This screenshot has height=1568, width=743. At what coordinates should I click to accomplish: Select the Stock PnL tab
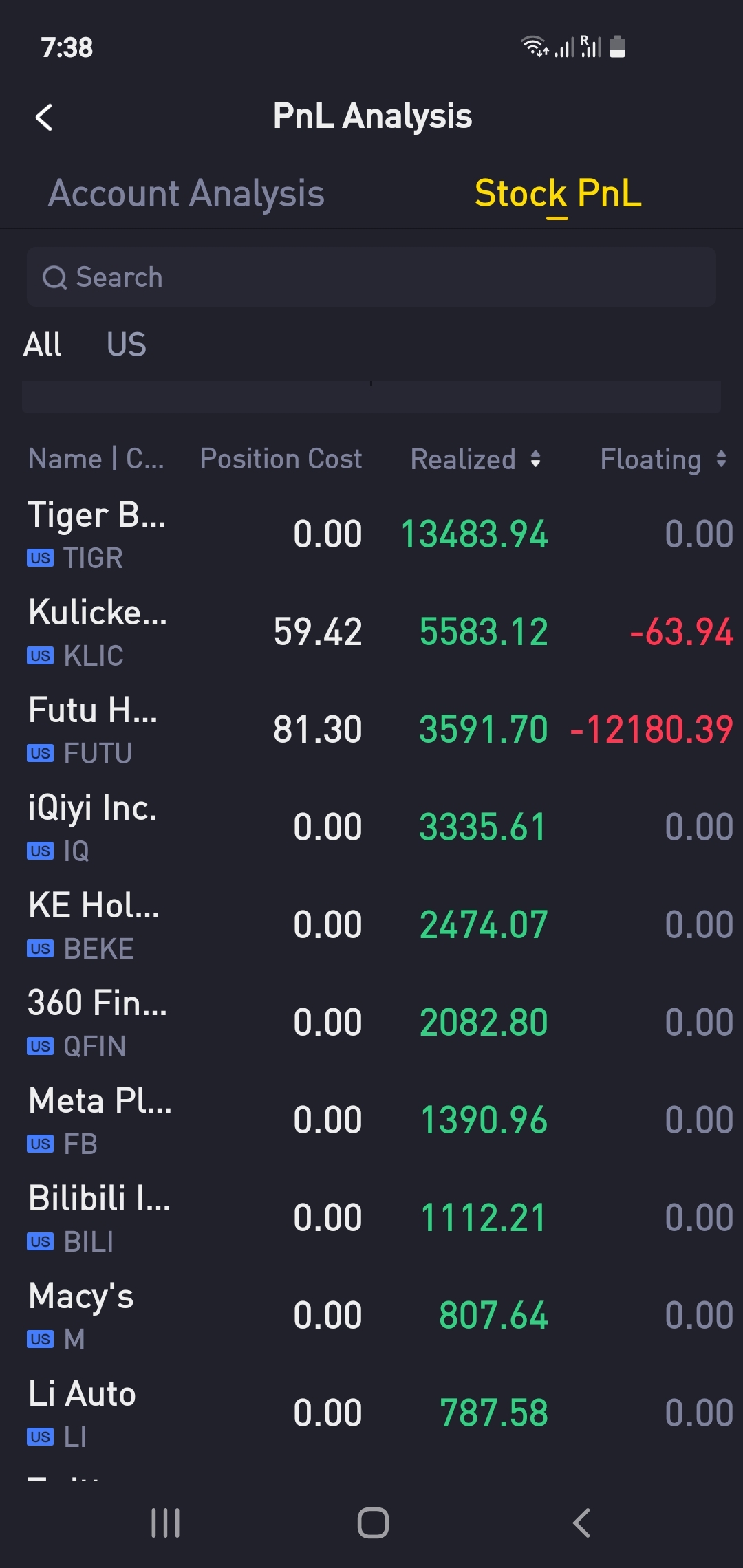click(x=558, y=193)
